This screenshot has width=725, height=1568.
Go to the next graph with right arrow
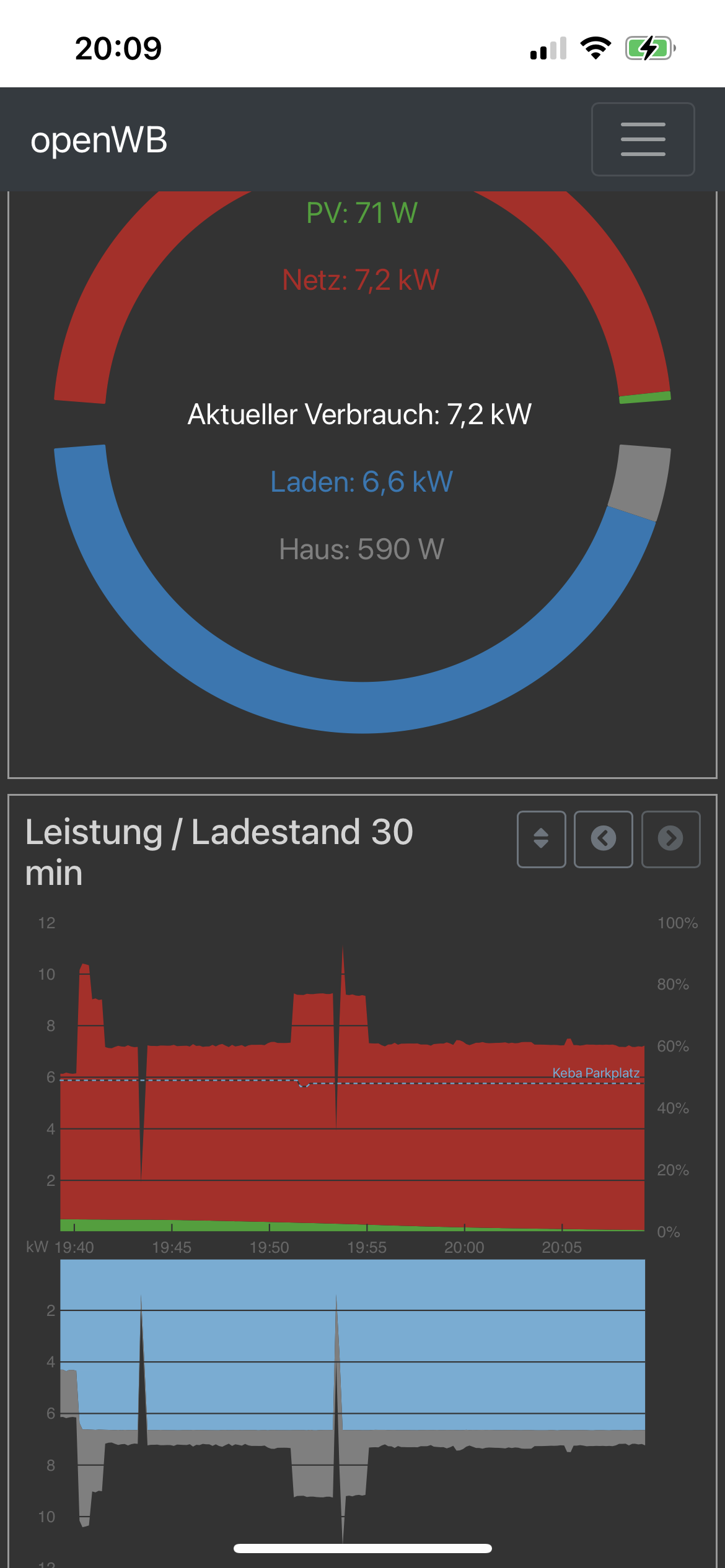pos(670,838)
